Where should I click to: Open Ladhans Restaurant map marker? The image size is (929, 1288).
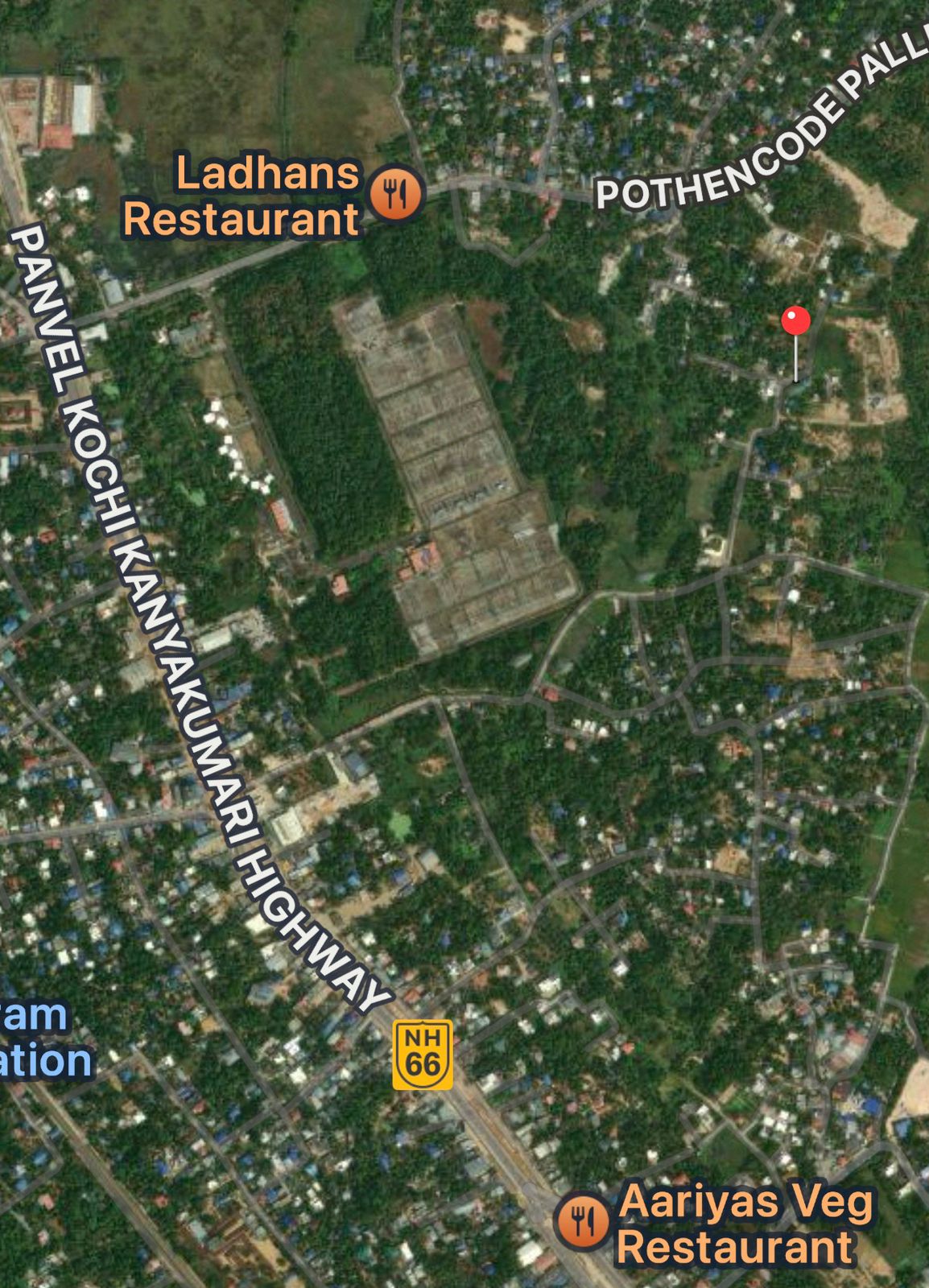tap(395, 194)
